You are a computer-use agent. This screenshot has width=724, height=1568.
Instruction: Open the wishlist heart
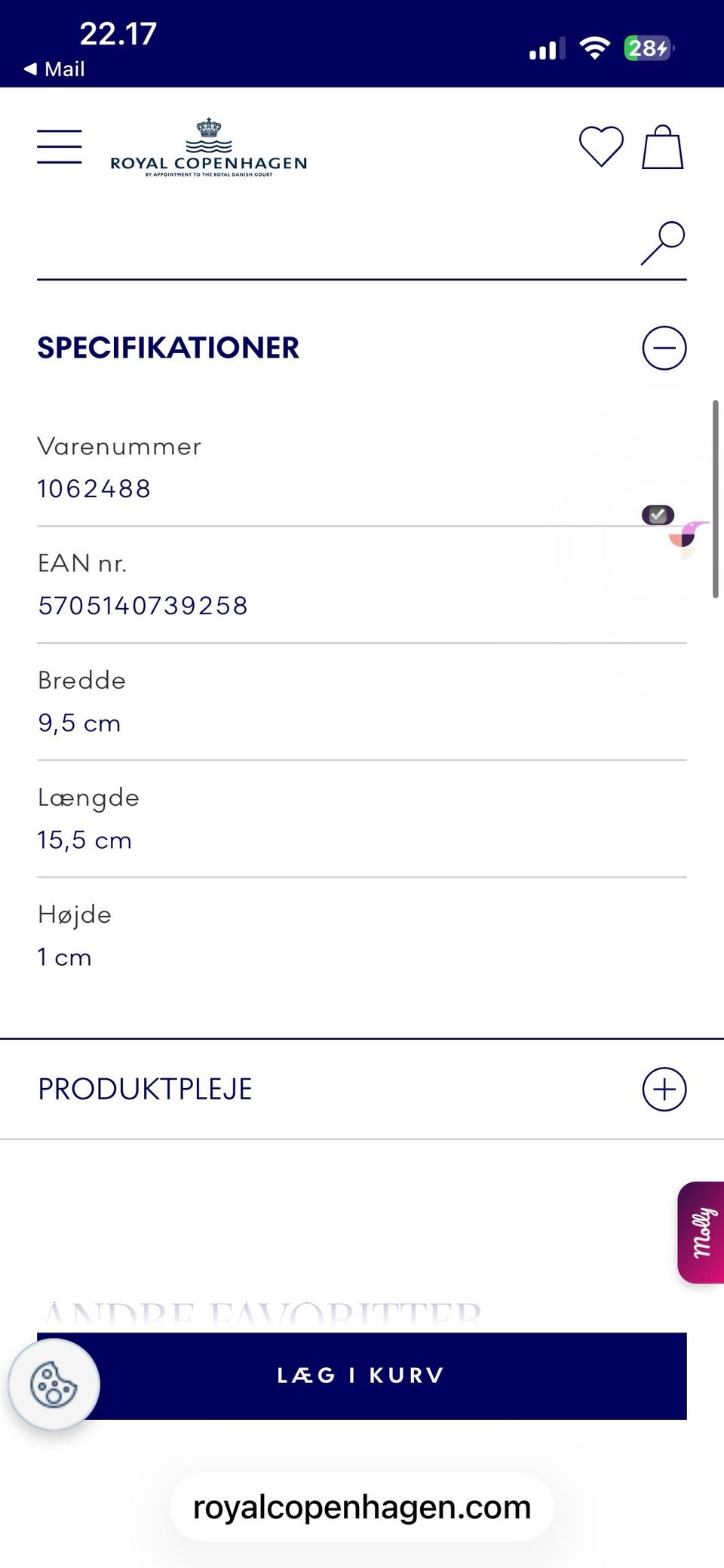click(x=601, y=146)
